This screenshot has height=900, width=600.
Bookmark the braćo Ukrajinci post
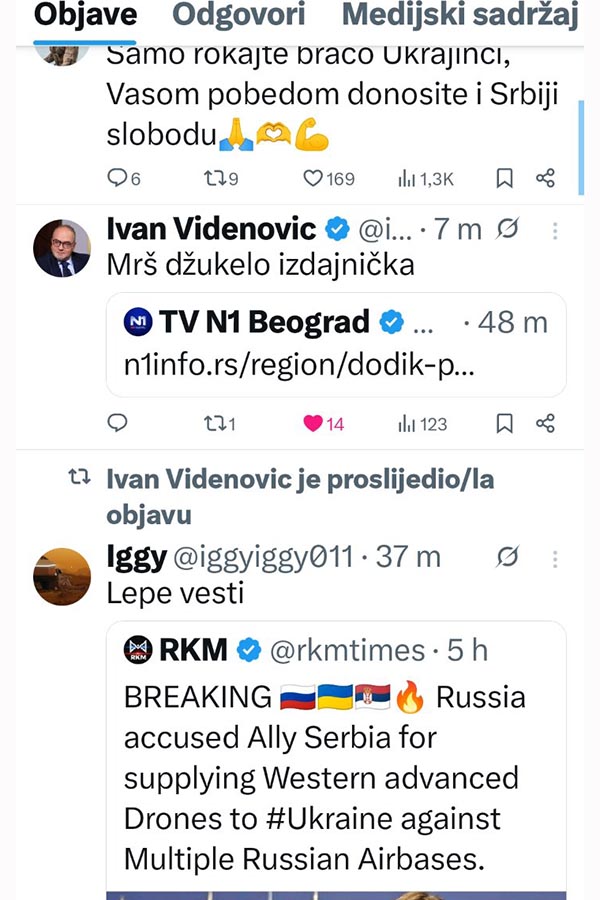coord(505,178)
